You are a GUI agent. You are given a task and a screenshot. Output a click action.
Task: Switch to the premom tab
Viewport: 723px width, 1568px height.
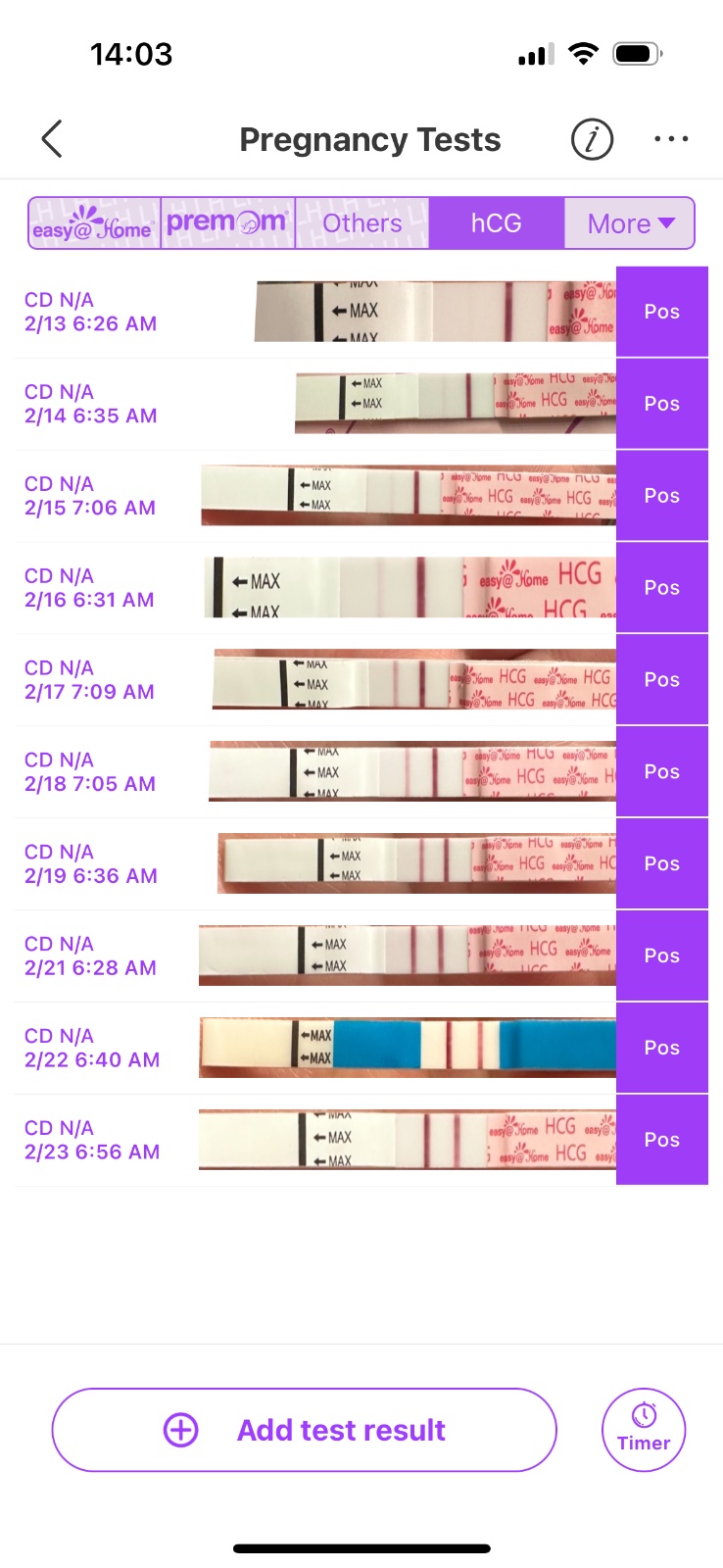click(x=227, y=223)
